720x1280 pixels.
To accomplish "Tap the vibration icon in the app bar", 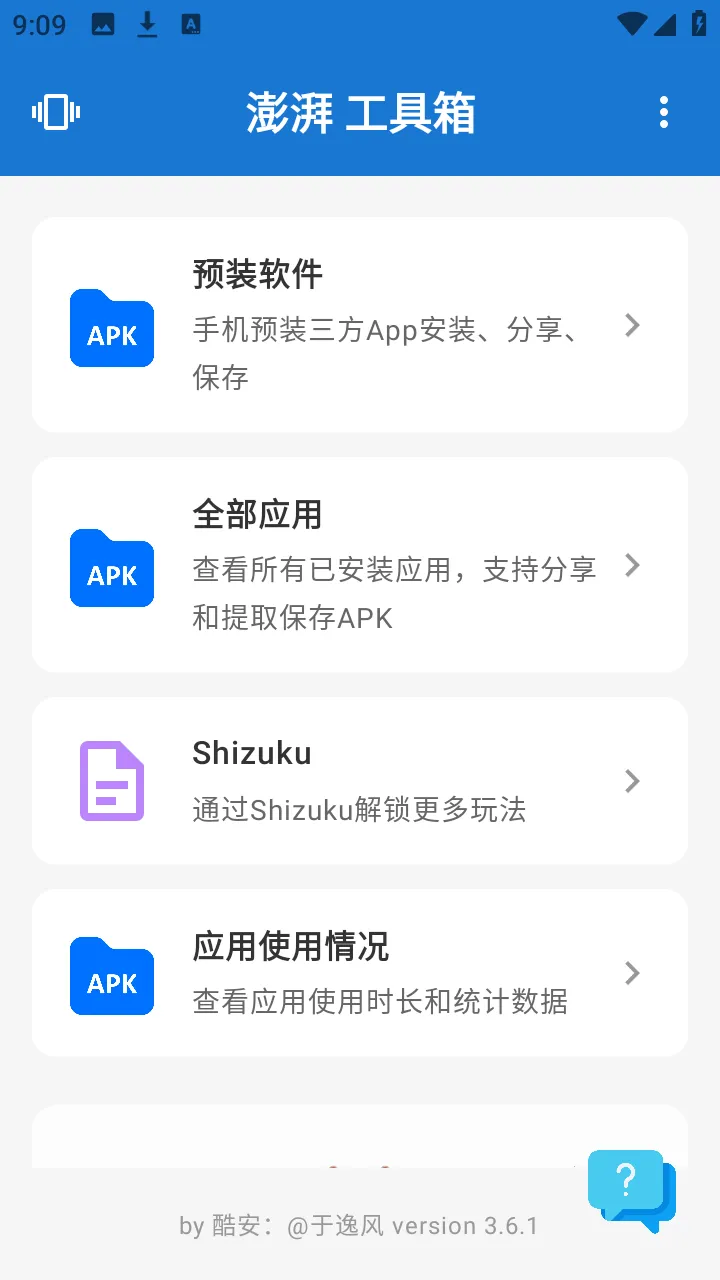I will pos(56,112).
